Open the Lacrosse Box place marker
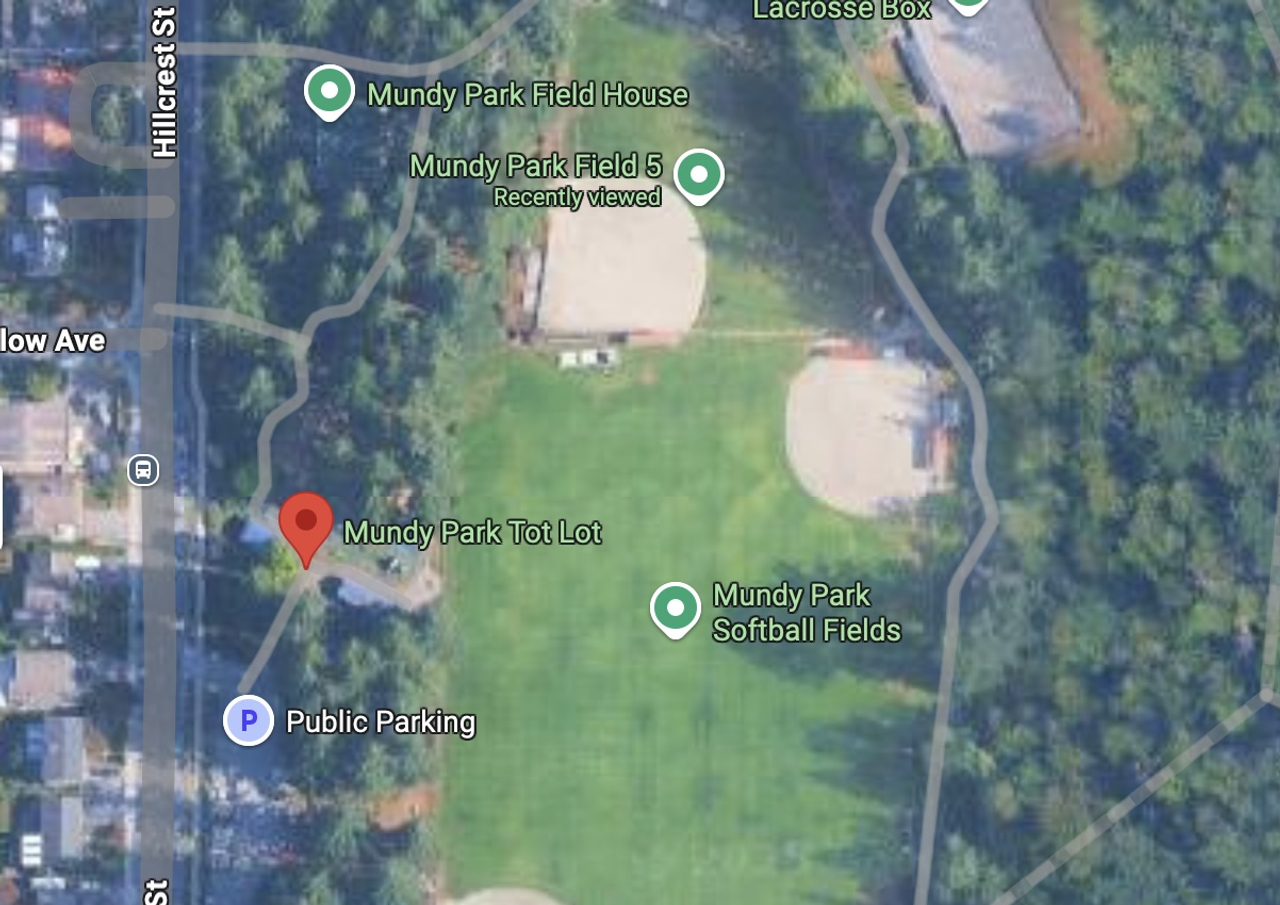The width and height of the screenshot is (1280, 905). pyautogui.click(x=967, y=5)
